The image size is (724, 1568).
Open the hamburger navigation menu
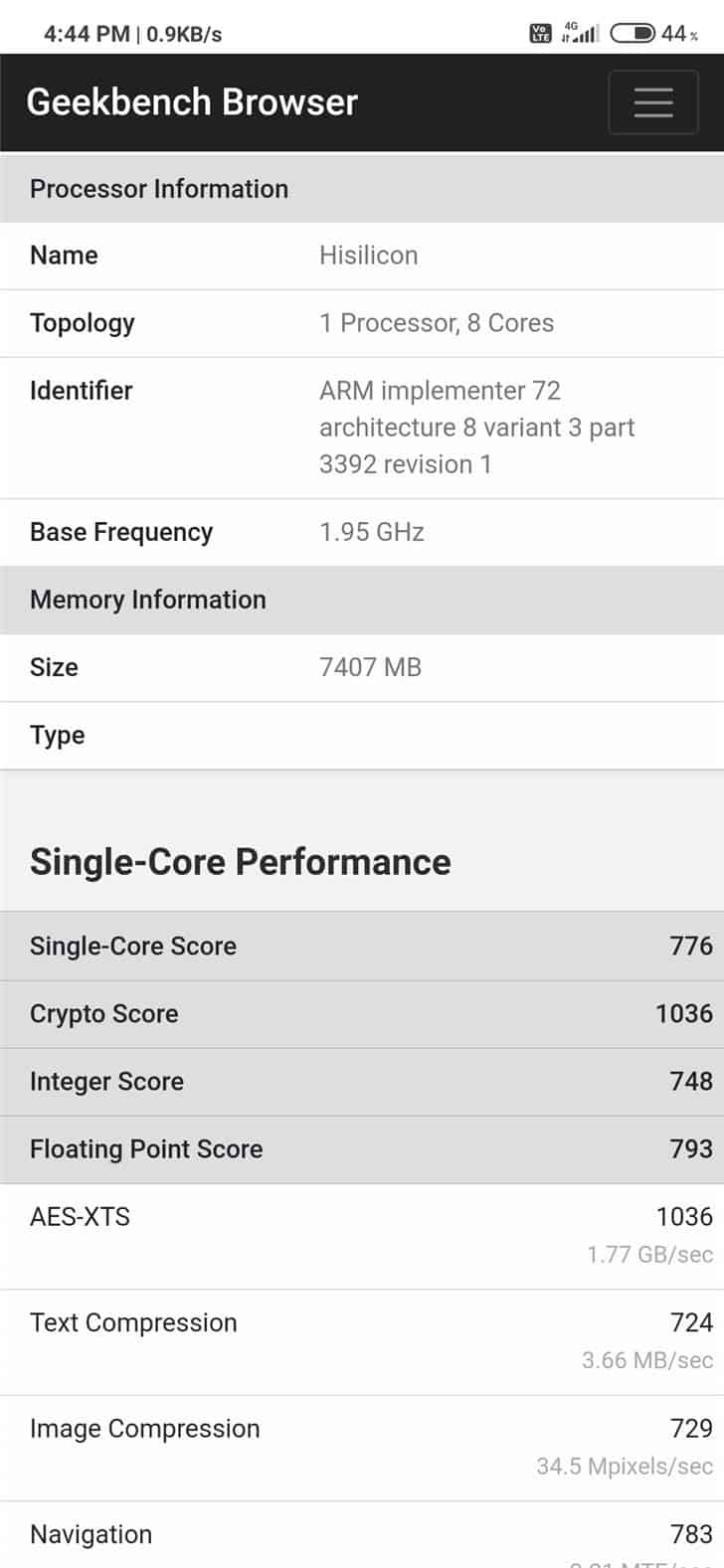[652, 102]
